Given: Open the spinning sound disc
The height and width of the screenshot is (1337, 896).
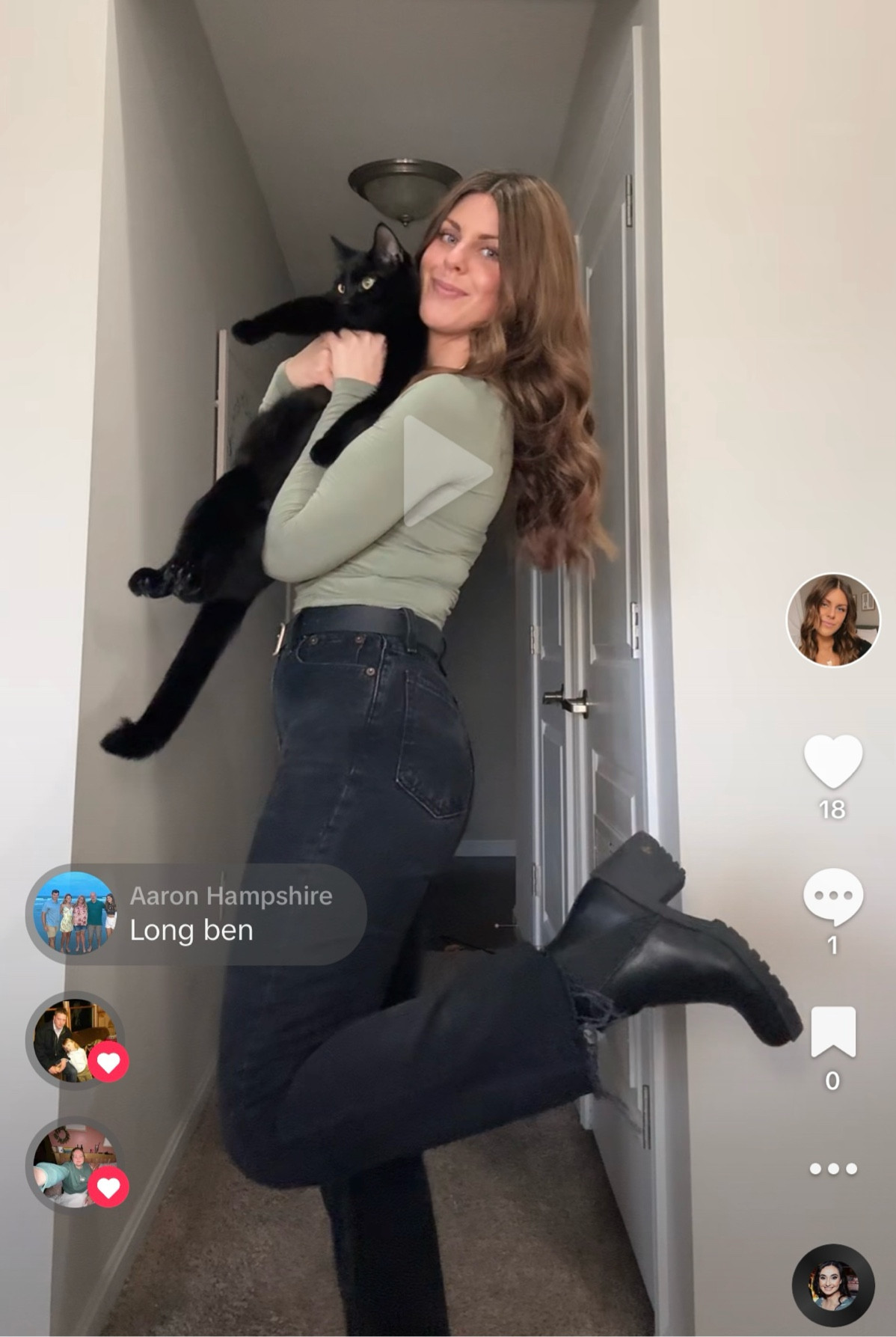Looking at the screenshot, I should 832,1286.
